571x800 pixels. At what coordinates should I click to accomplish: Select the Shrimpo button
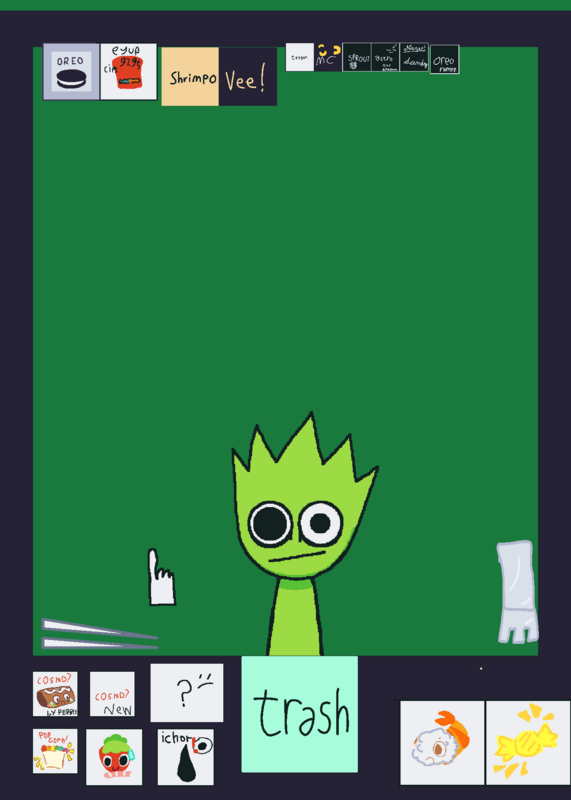190,77
